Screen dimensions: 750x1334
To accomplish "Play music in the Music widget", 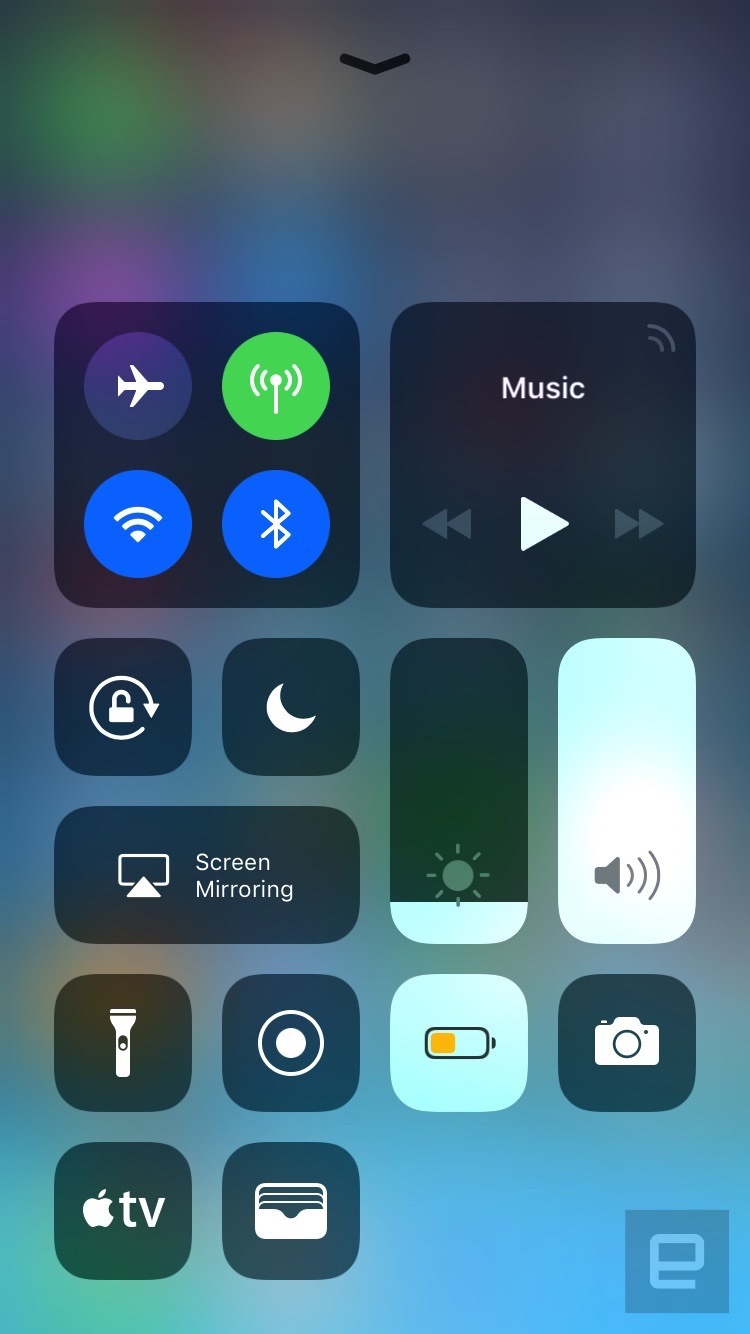I will pyautogui.click(x=543, y=523).
